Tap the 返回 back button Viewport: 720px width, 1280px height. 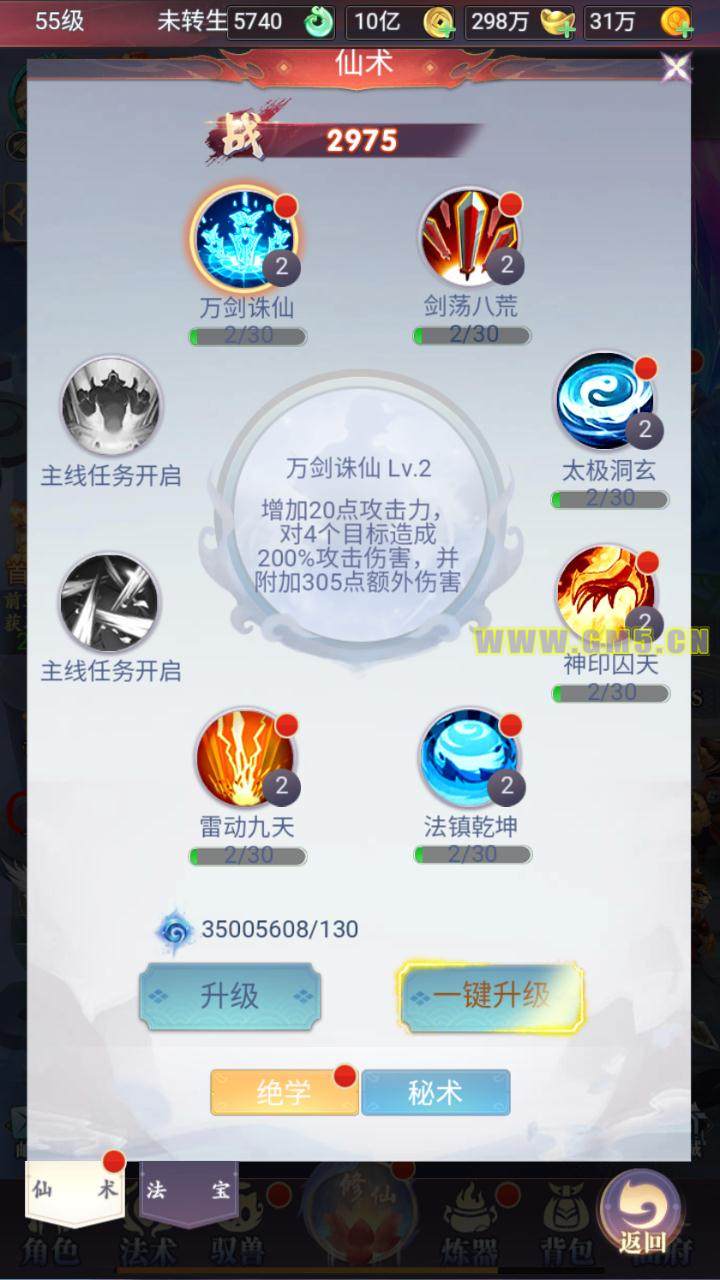641,1212
